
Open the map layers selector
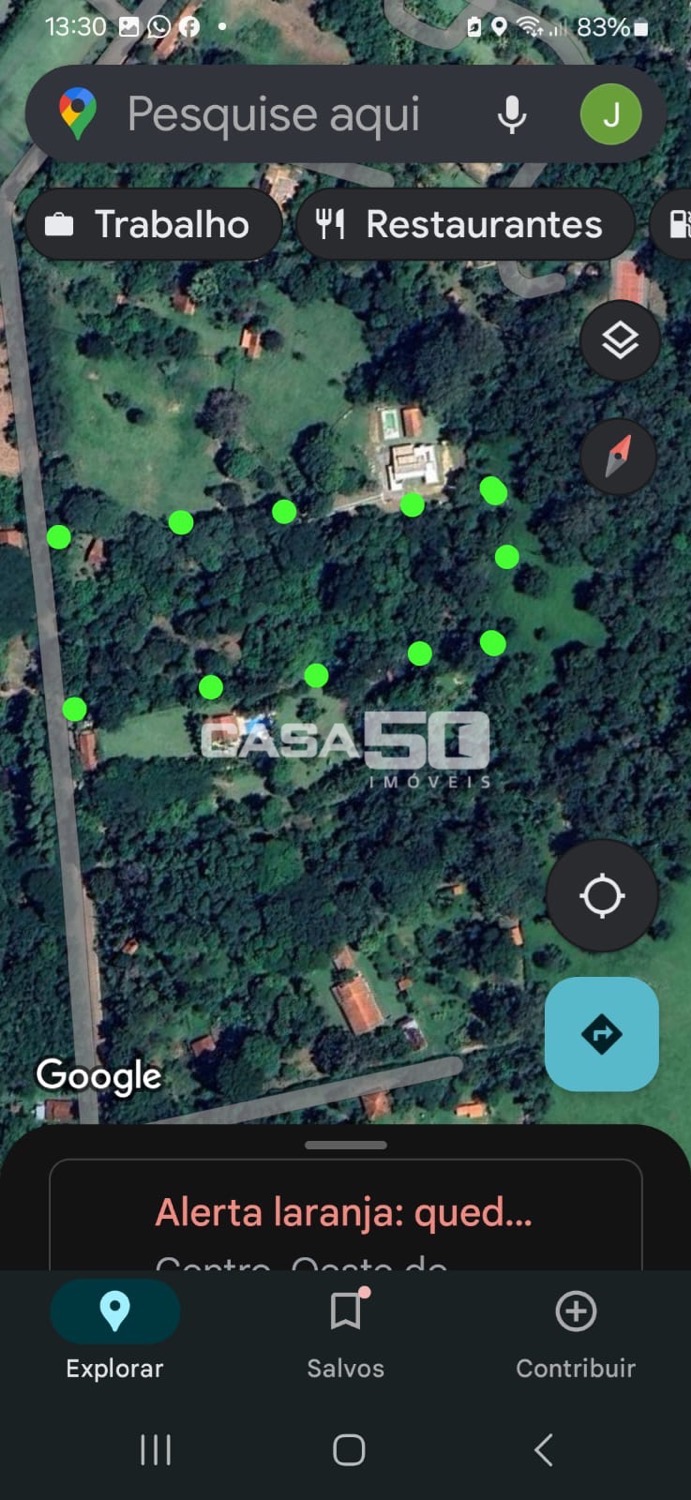[x=620, y=341]
